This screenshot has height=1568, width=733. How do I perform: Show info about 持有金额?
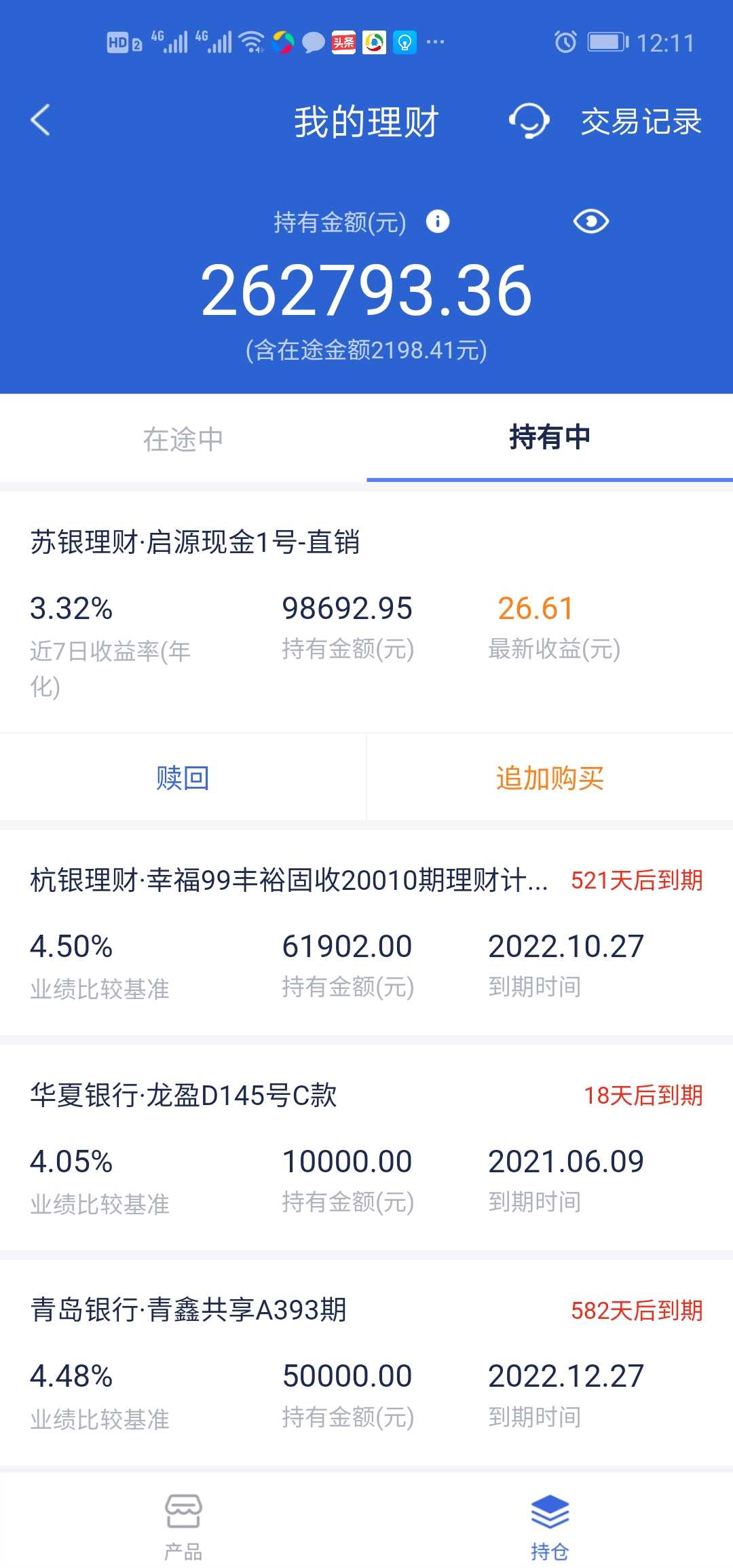point(438,221)
